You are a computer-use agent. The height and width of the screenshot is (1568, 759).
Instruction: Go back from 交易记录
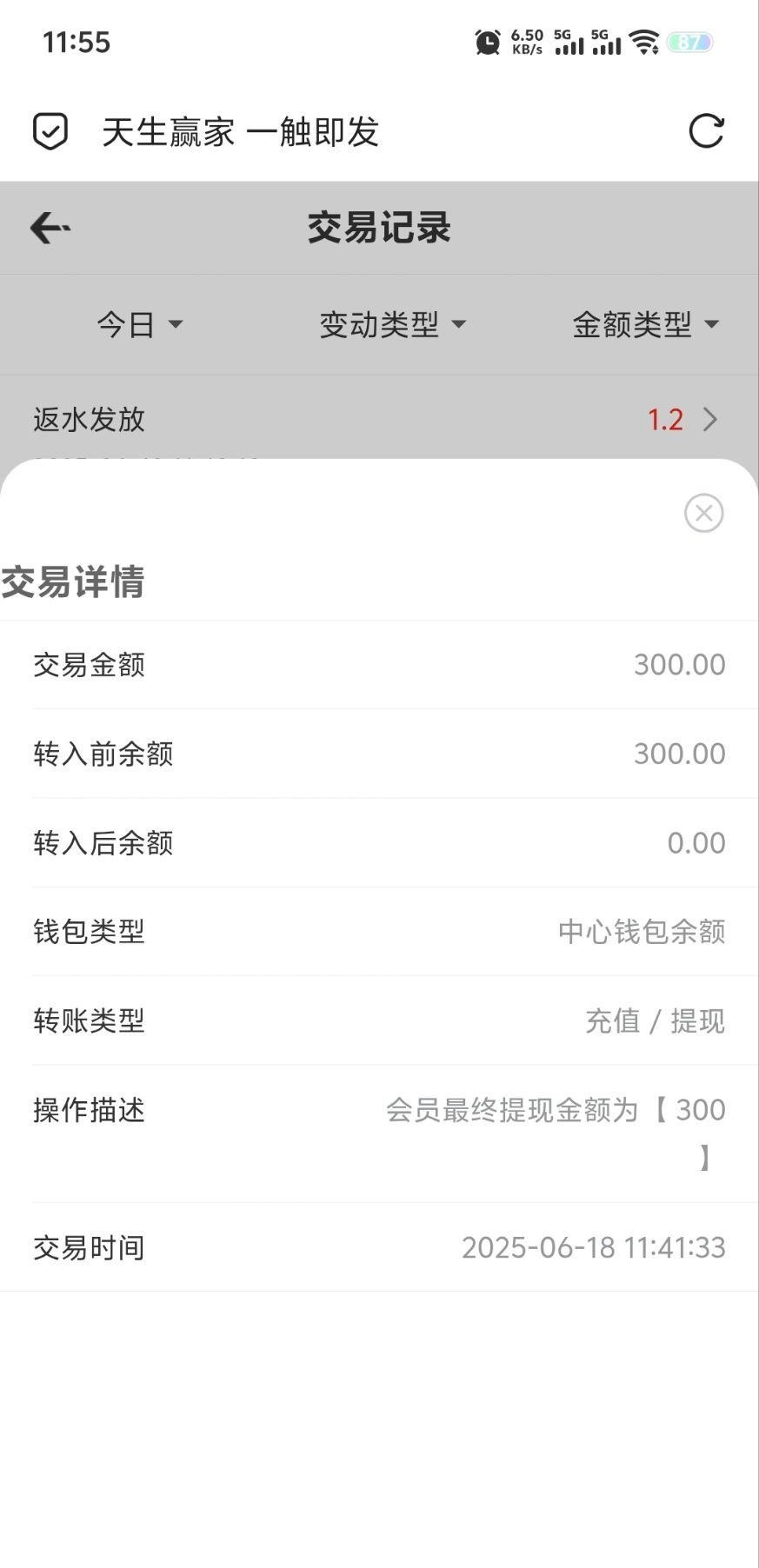click(50, 229)
